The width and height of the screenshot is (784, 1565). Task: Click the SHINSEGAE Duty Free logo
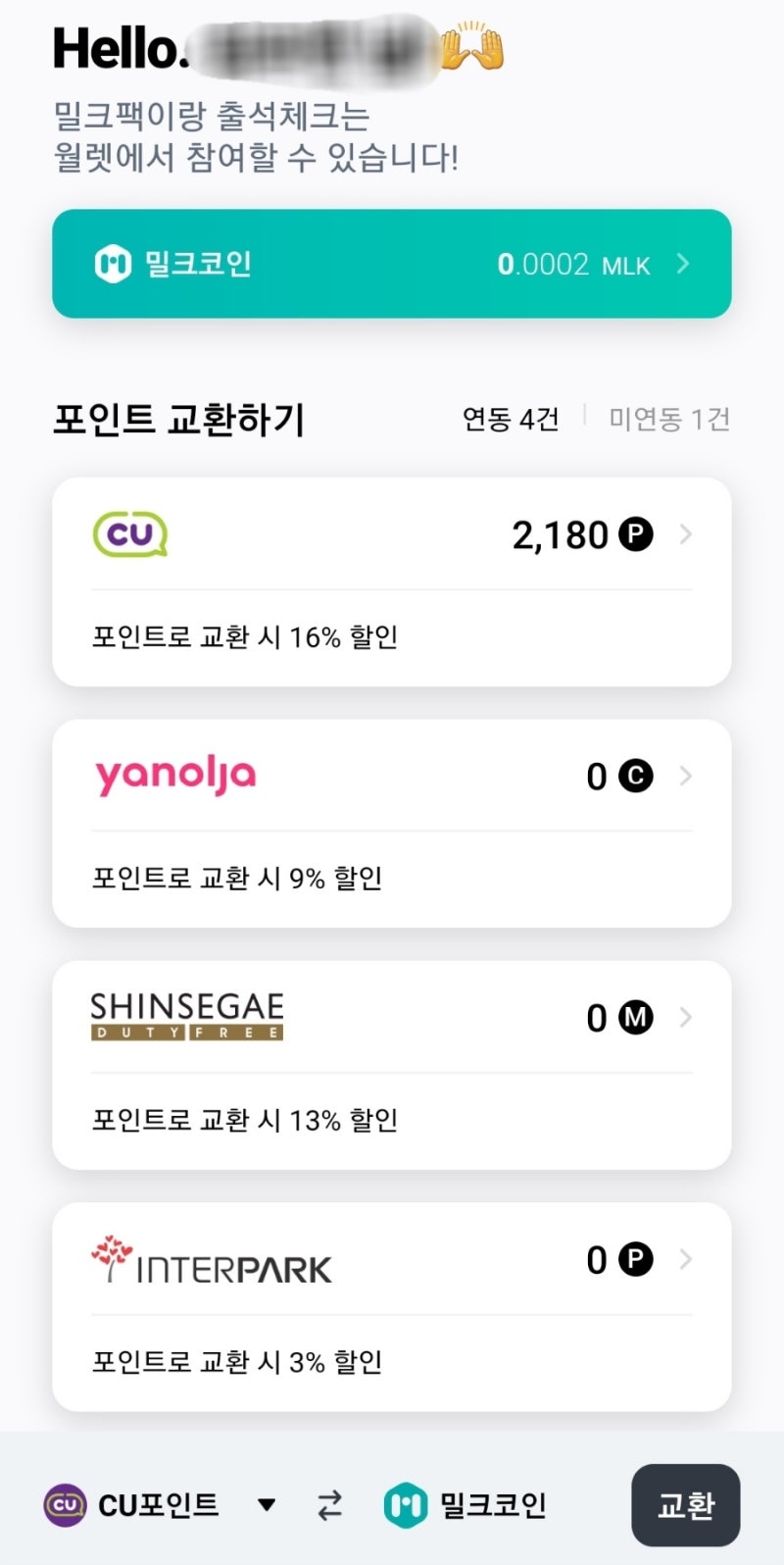188,1017
